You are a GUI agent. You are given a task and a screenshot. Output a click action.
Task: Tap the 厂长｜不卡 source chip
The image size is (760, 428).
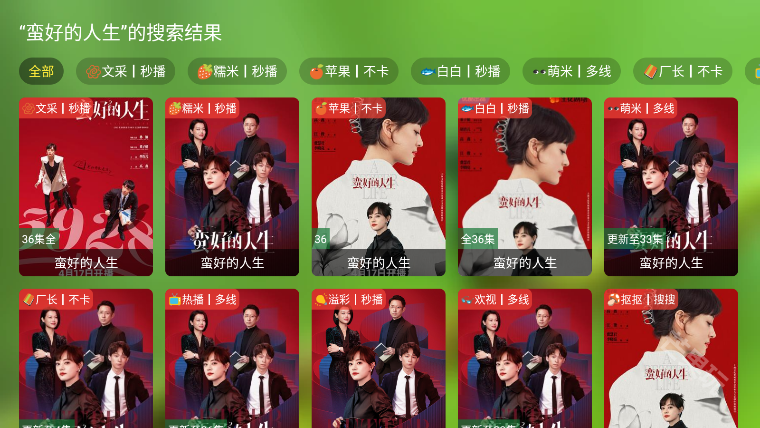pos(683,71)
